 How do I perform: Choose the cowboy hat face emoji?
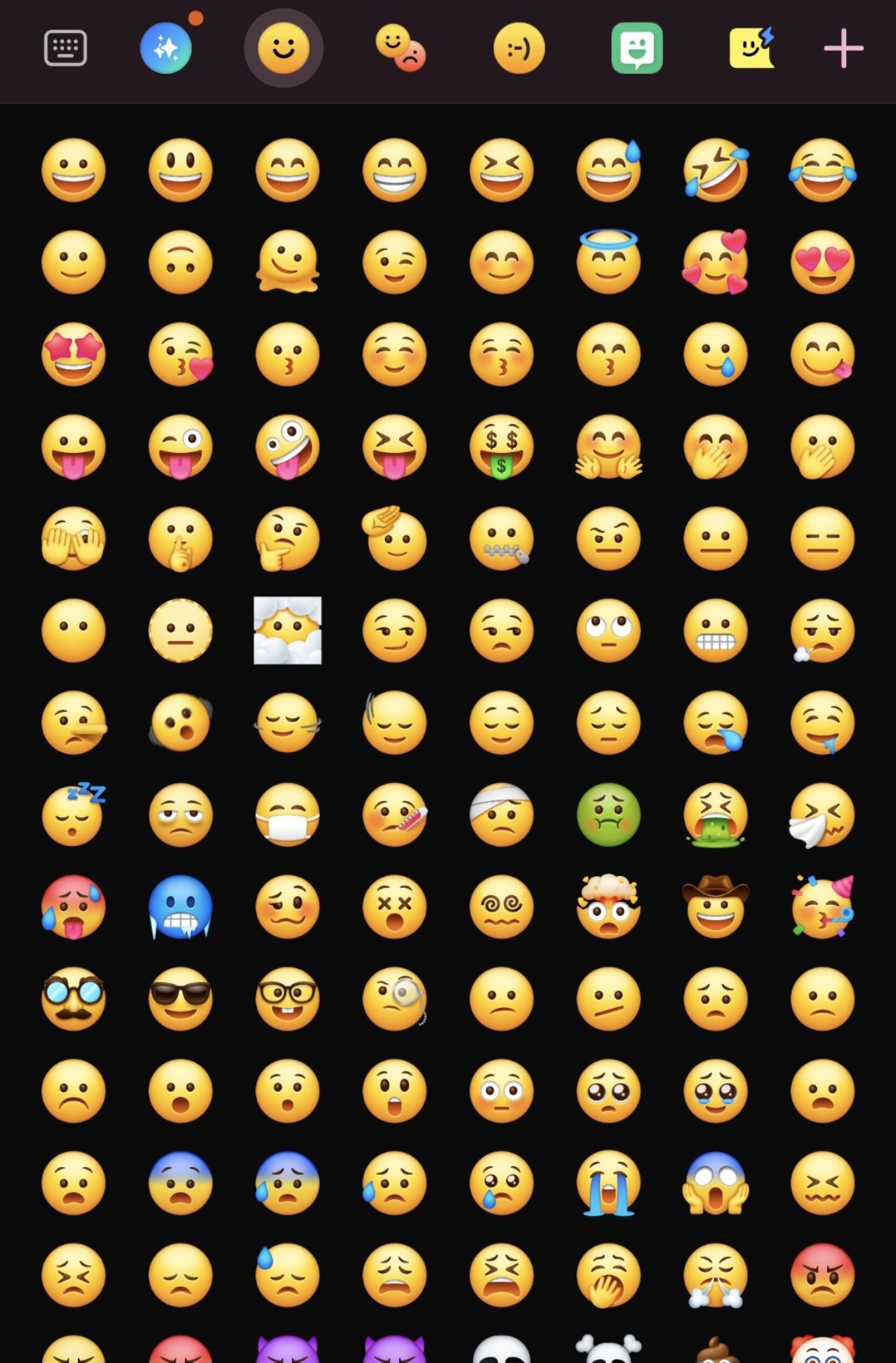[716, 909]
